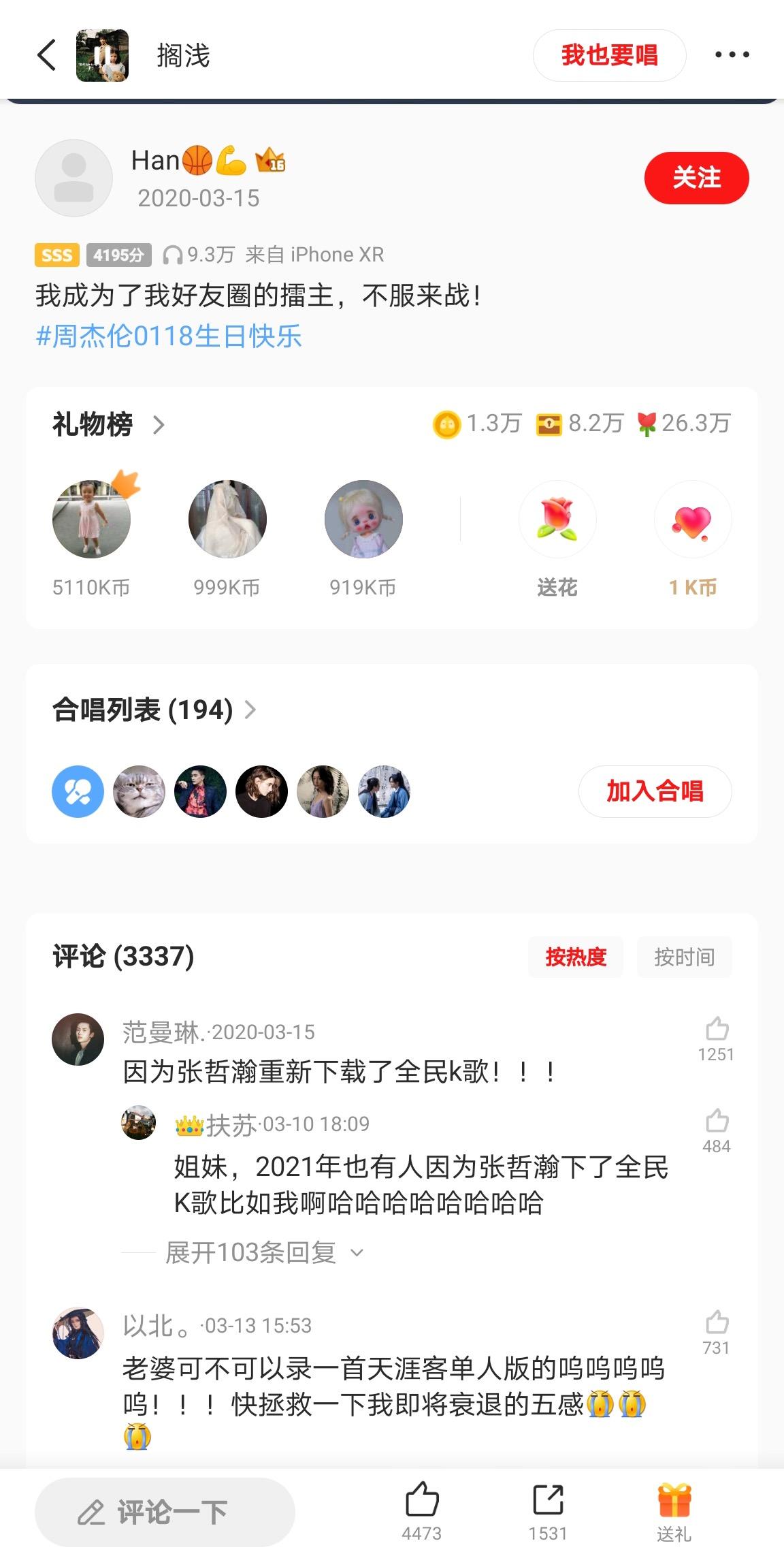The image size is (784, 1556).
Task: Open the three-dot overflow menu
Action: (732, 55)
